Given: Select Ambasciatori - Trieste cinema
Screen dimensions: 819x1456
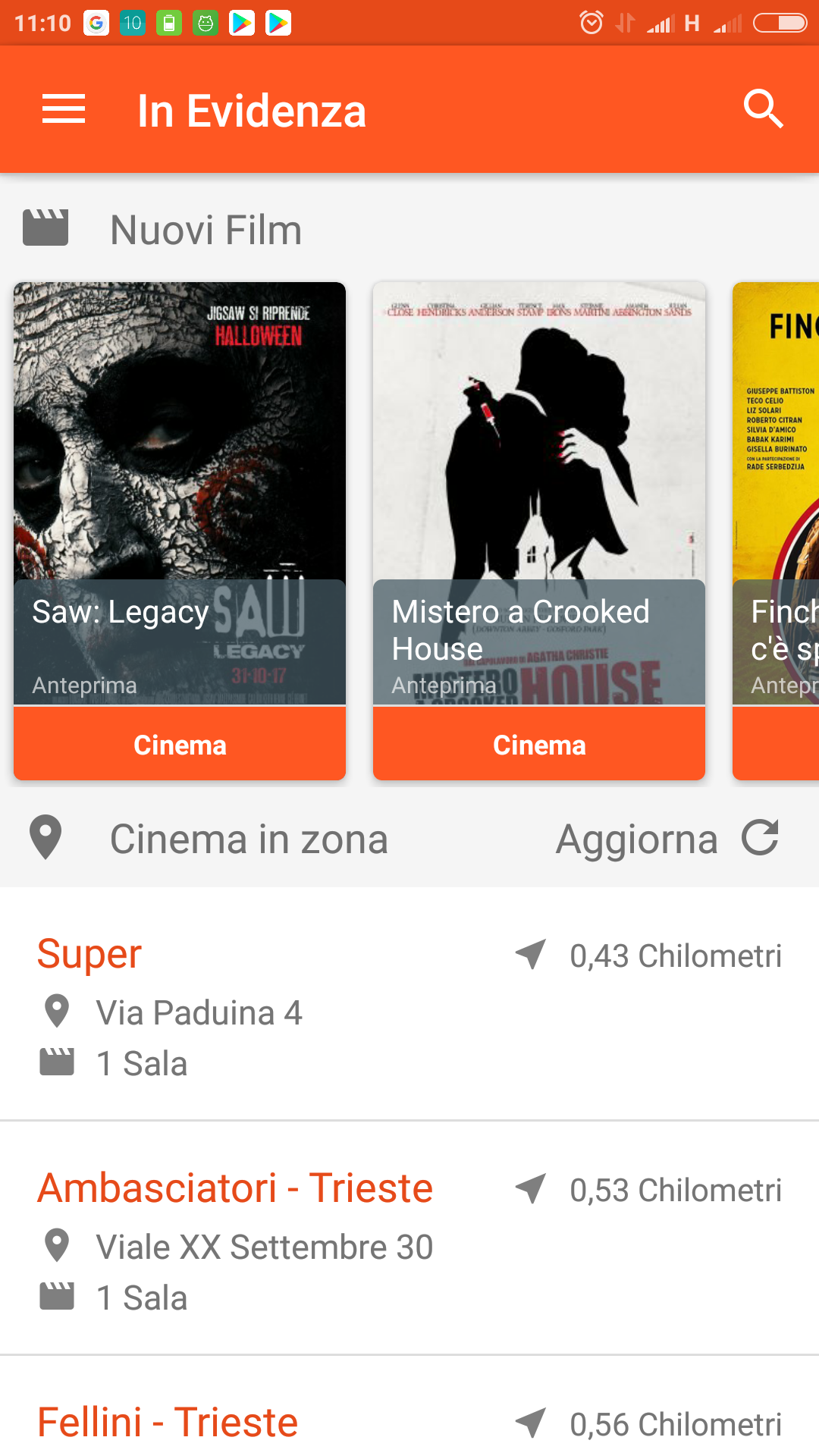Looking at the screenshot, I should tap(409, 1238).
